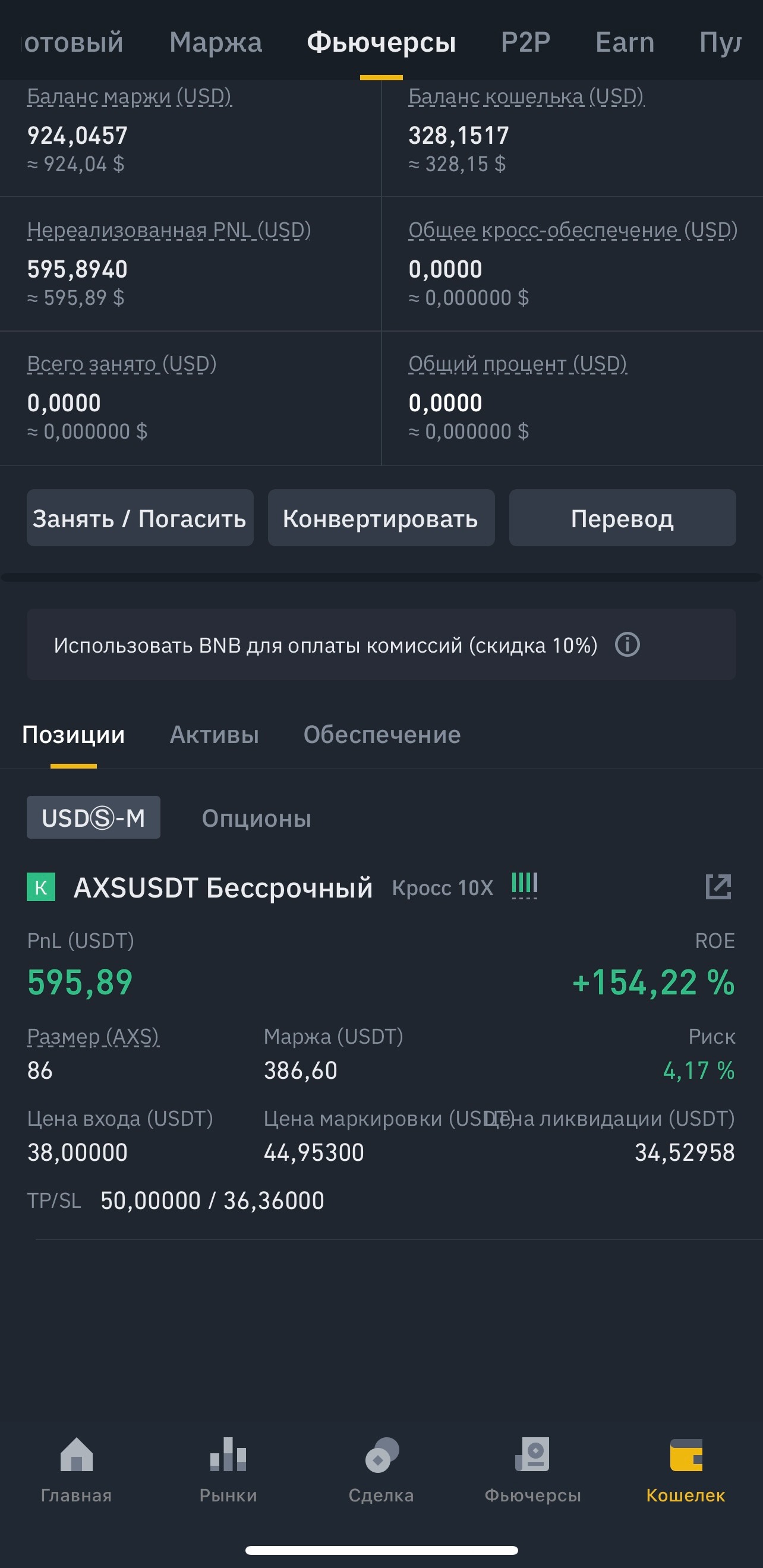Open the AXSUSDT Бессрочный position
The width and height of the screenshot is (763, 1568).
(x=223, y=887)
